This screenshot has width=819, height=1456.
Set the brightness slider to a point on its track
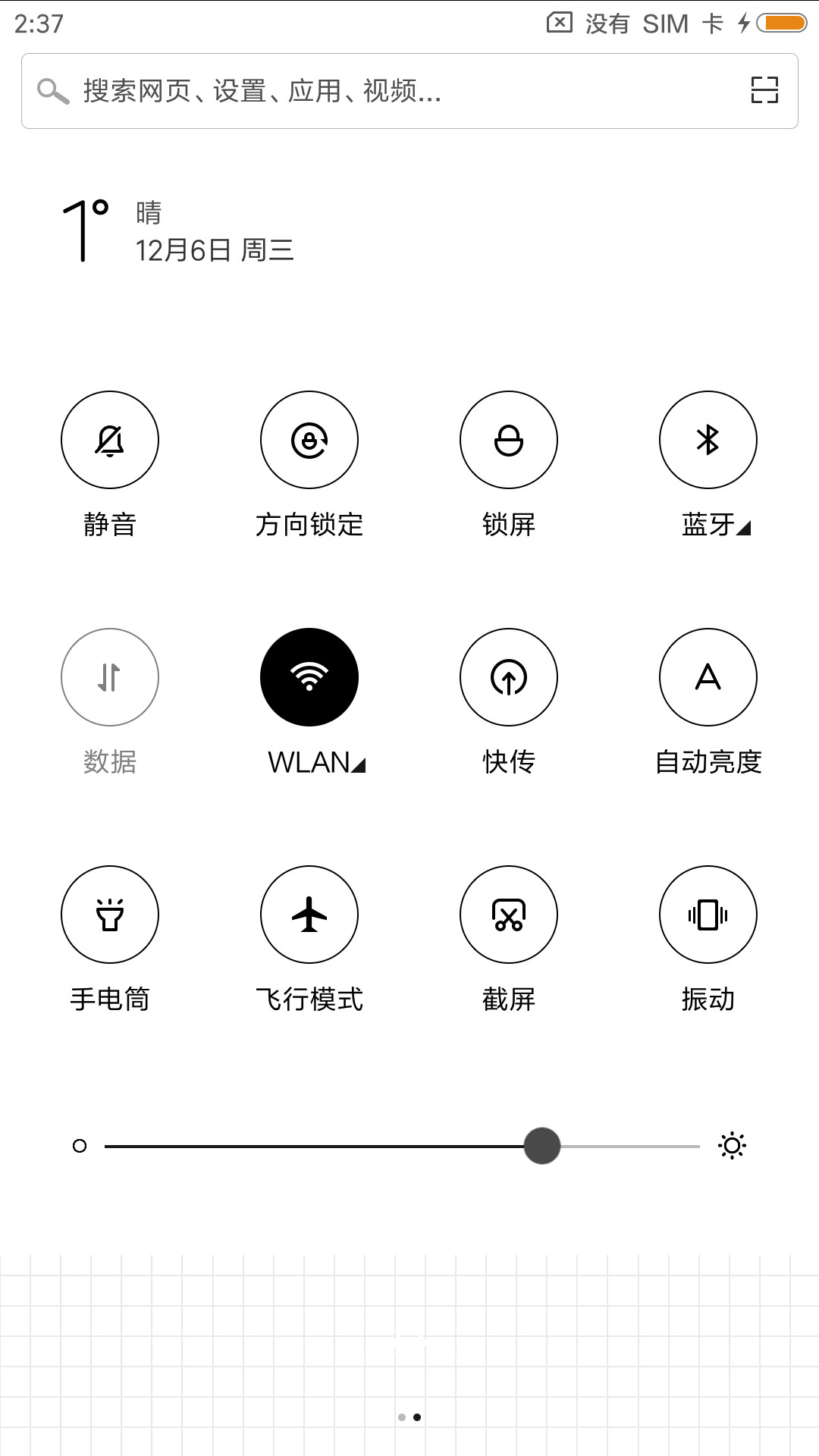(402, 1146)
